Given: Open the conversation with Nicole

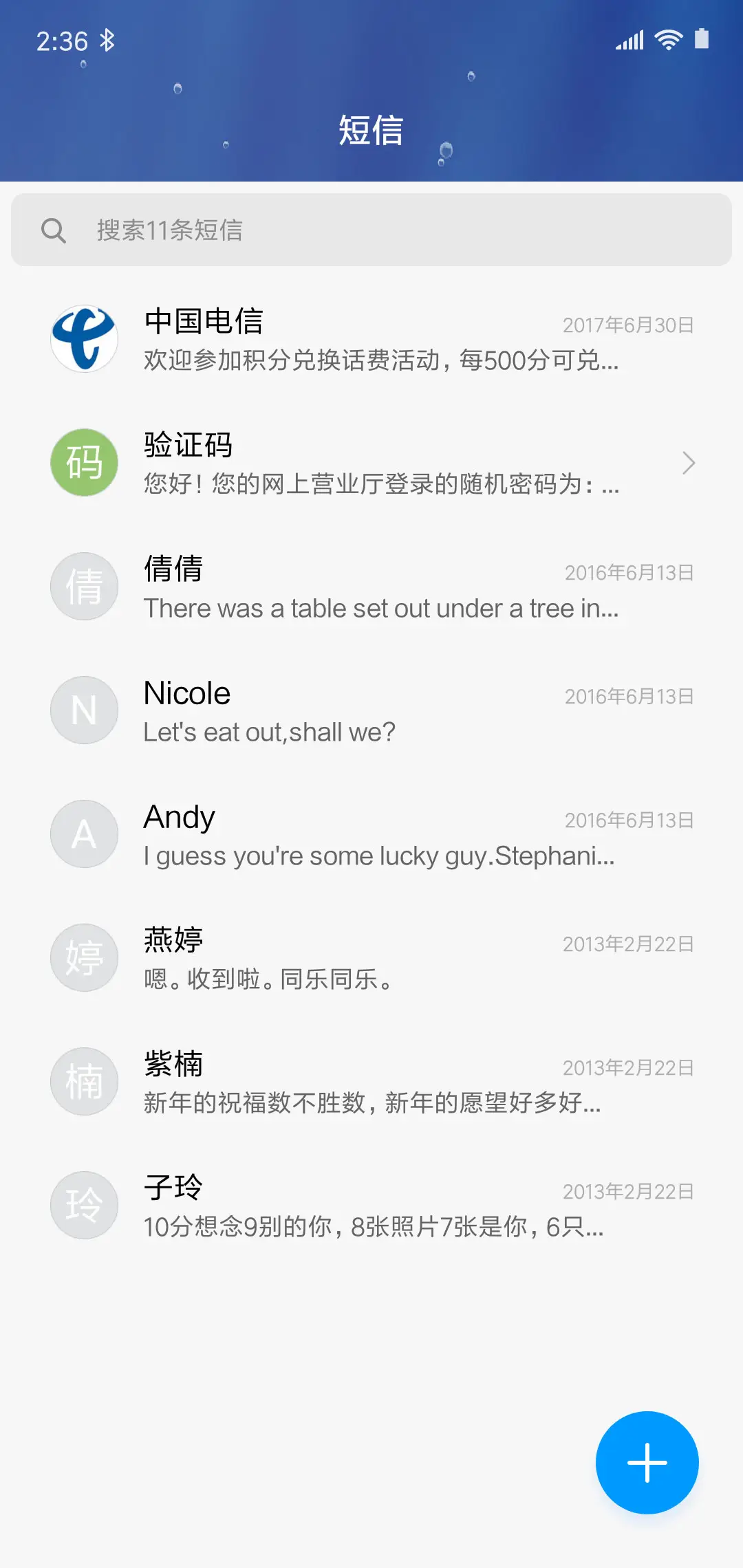Looking at the screenshot, I should (371, 710).
